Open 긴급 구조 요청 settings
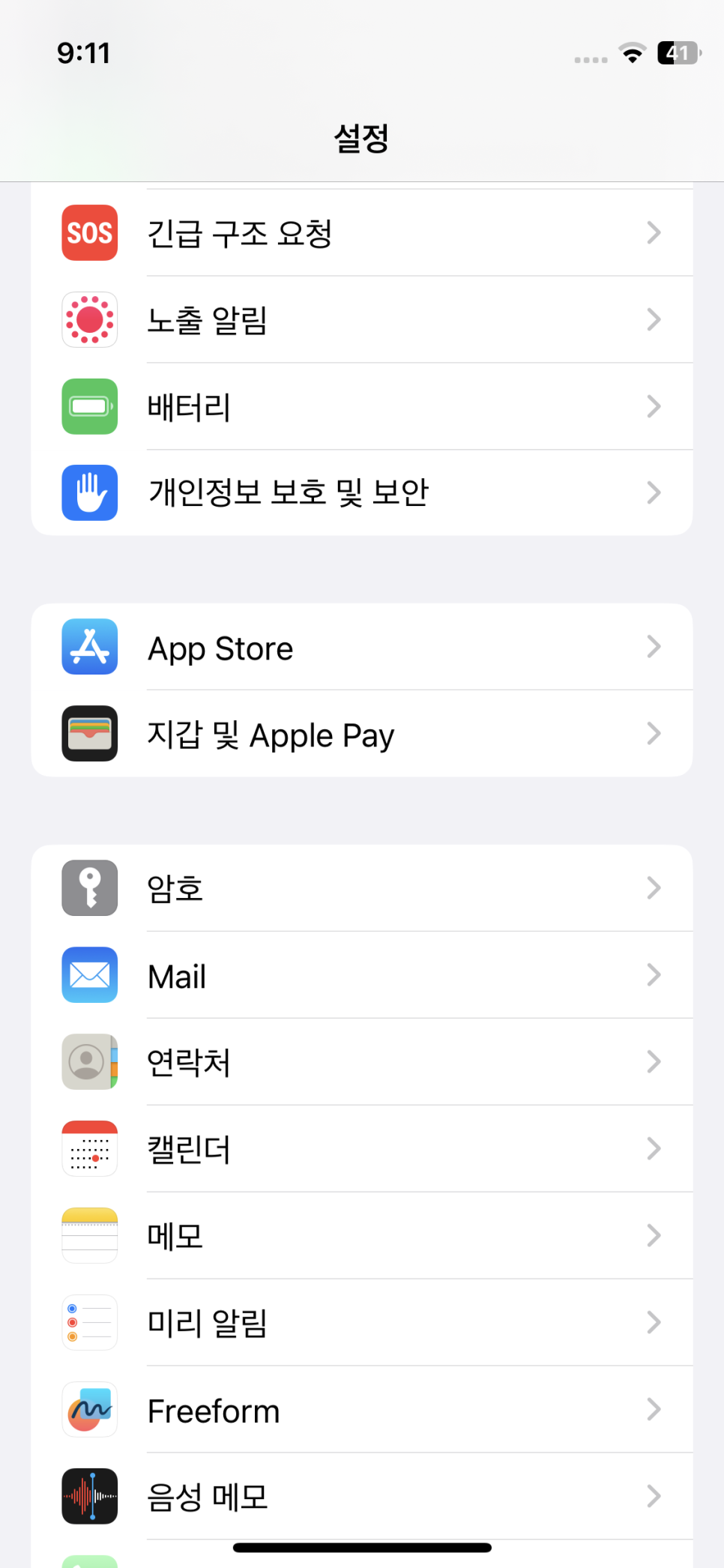This screenshot has height=1568, width=724. tap(362, 233)
